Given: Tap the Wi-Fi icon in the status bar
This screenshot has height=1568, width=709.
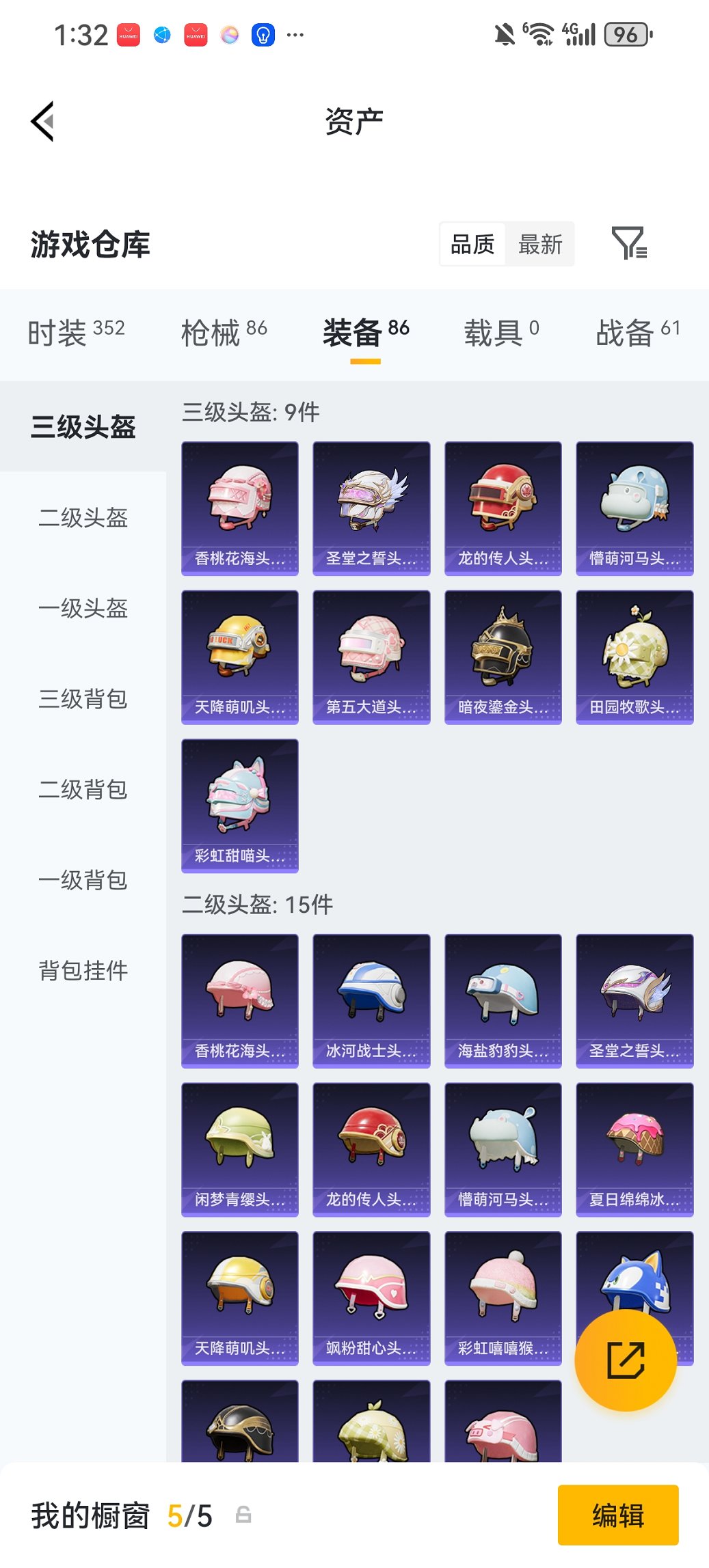Looking at the screenshot, I should tap(539, 34).
